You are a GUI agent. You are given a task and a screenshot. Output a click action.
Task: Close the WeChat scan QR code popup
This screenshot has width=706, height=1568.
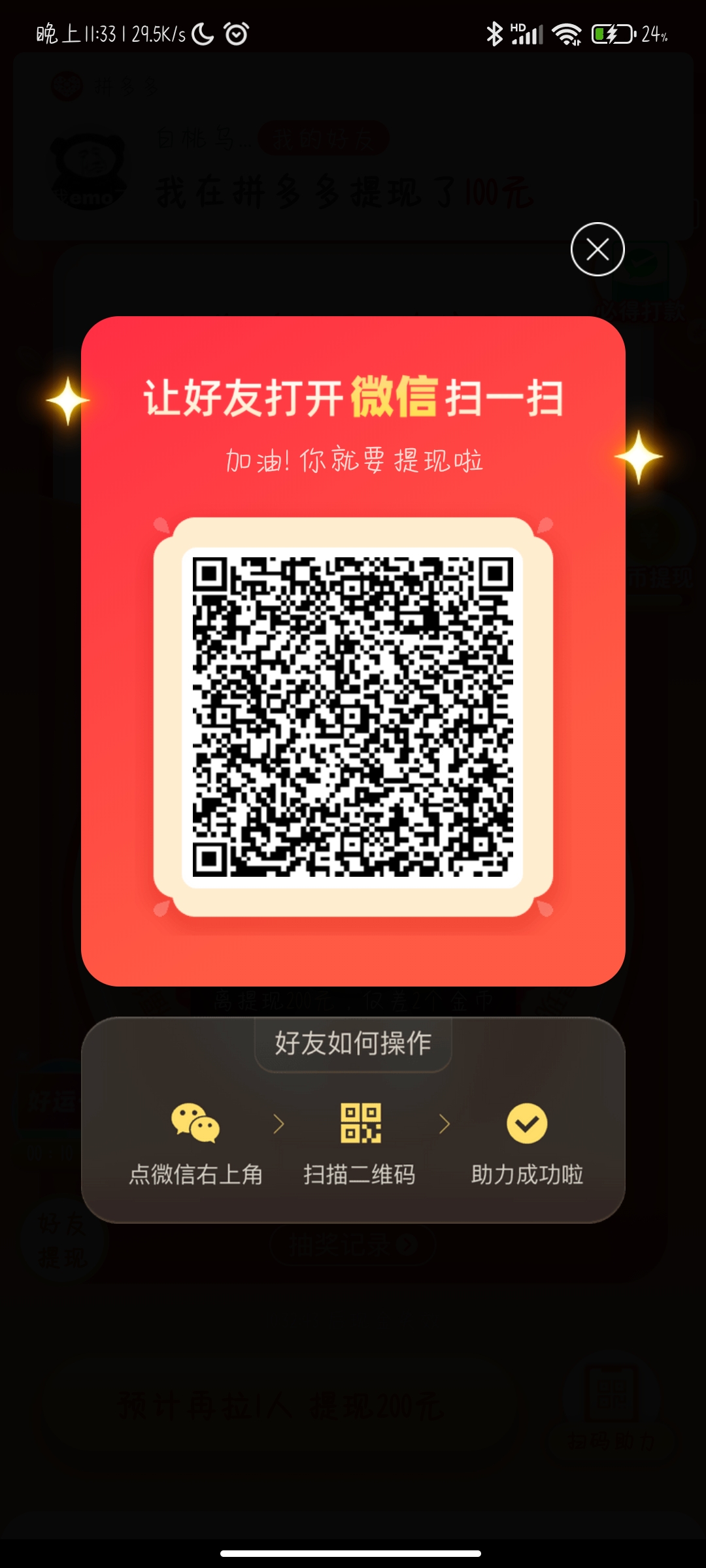click(597, 250)
